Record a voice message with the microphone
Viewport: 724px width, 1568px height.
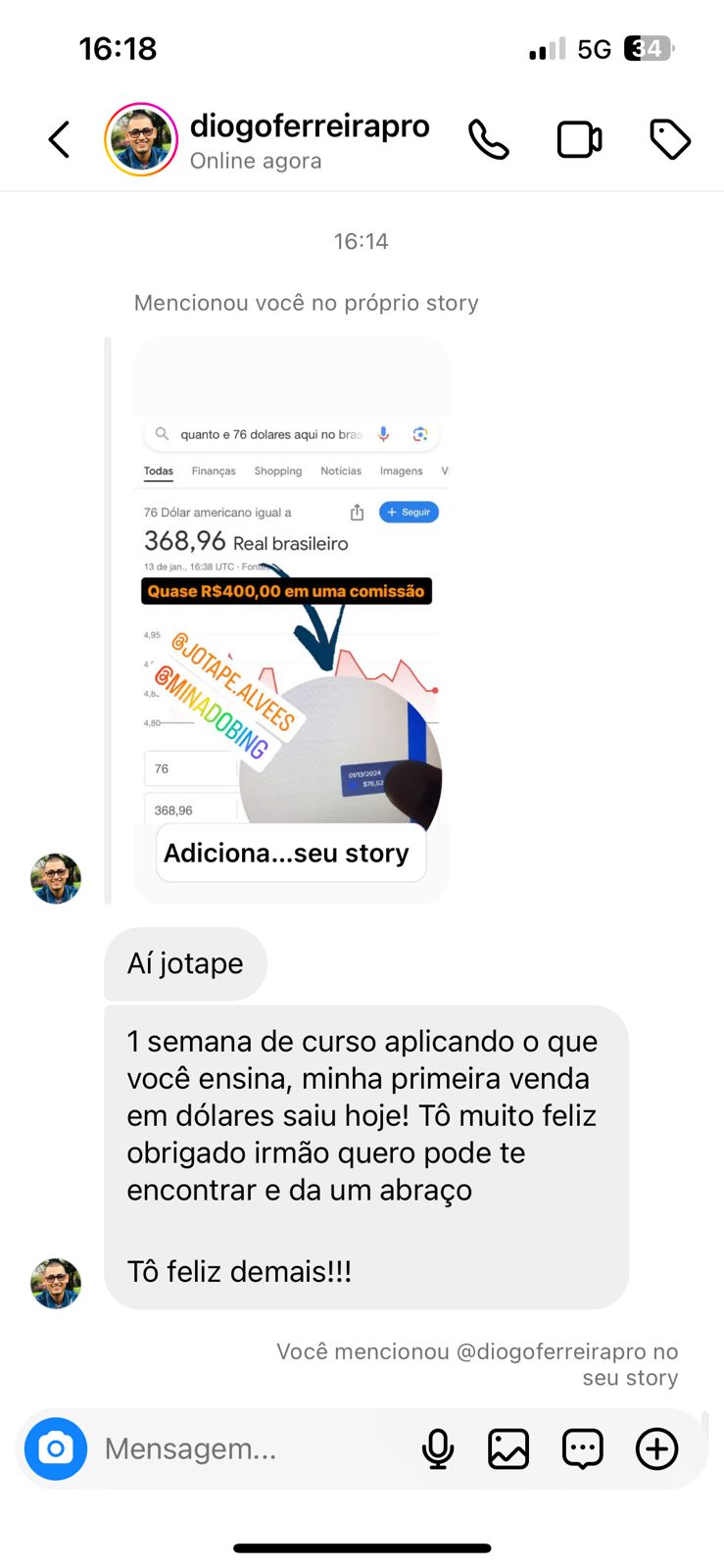tap(438, 1448)
